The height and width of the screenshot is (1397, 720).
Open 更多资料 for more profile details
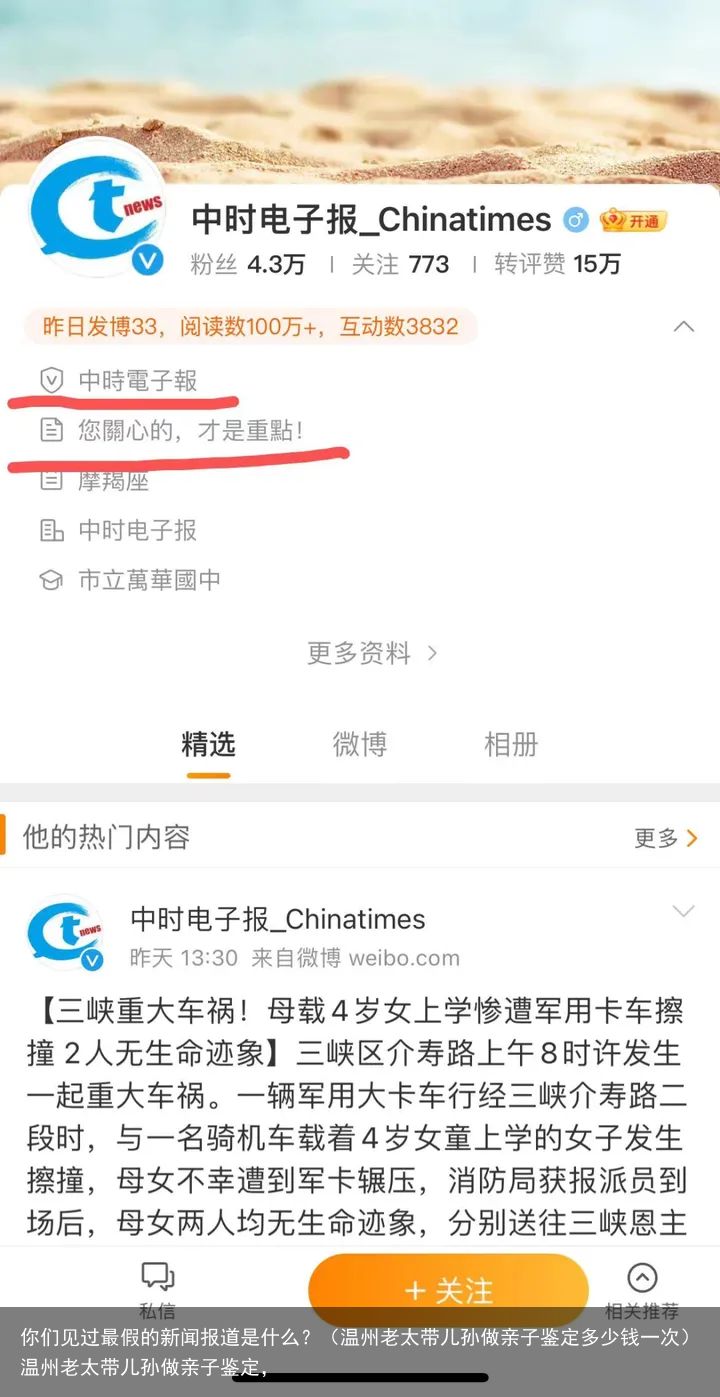(x=372, y=653)
